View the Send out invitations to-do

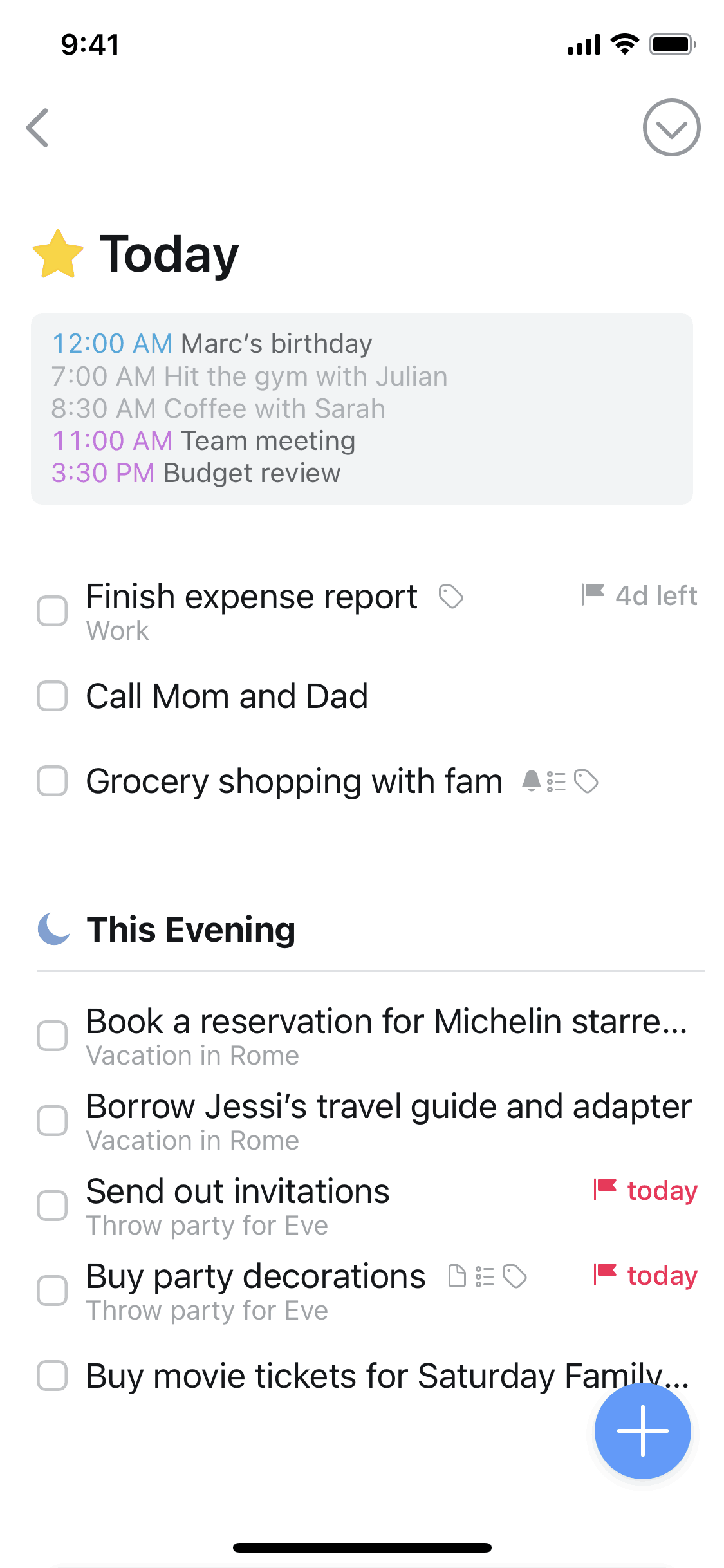pyautogui.click(x=238, y=1192)
